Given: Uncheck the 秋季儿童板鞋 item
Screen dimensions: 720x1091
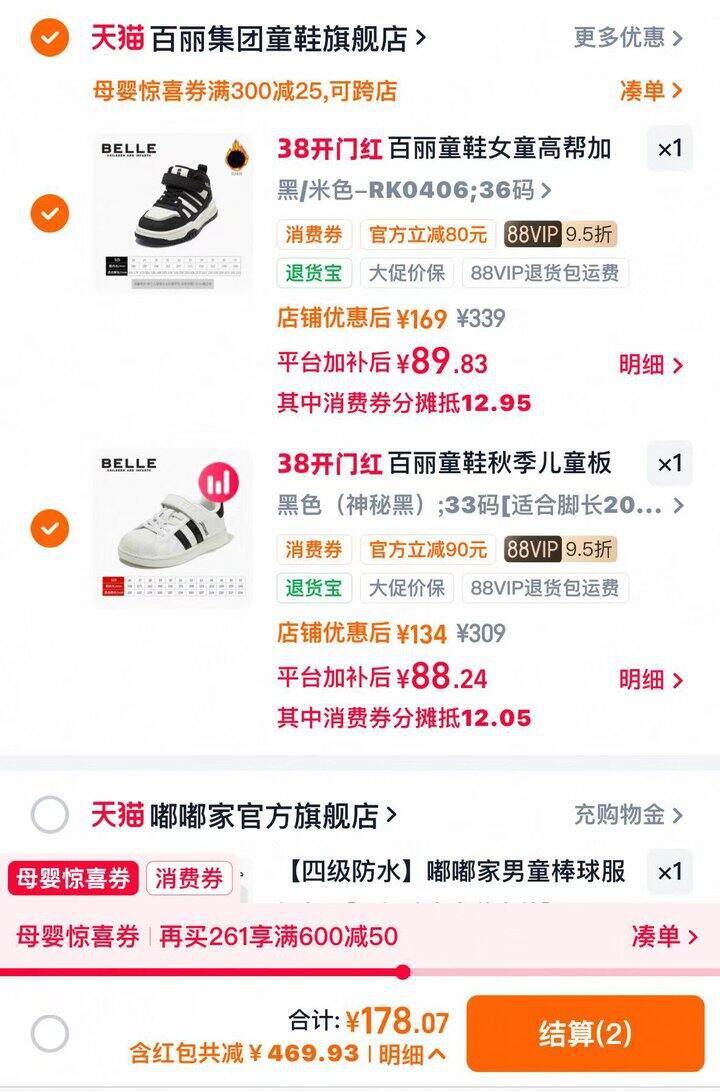Looking at the screenshot, I should [49, 527].
